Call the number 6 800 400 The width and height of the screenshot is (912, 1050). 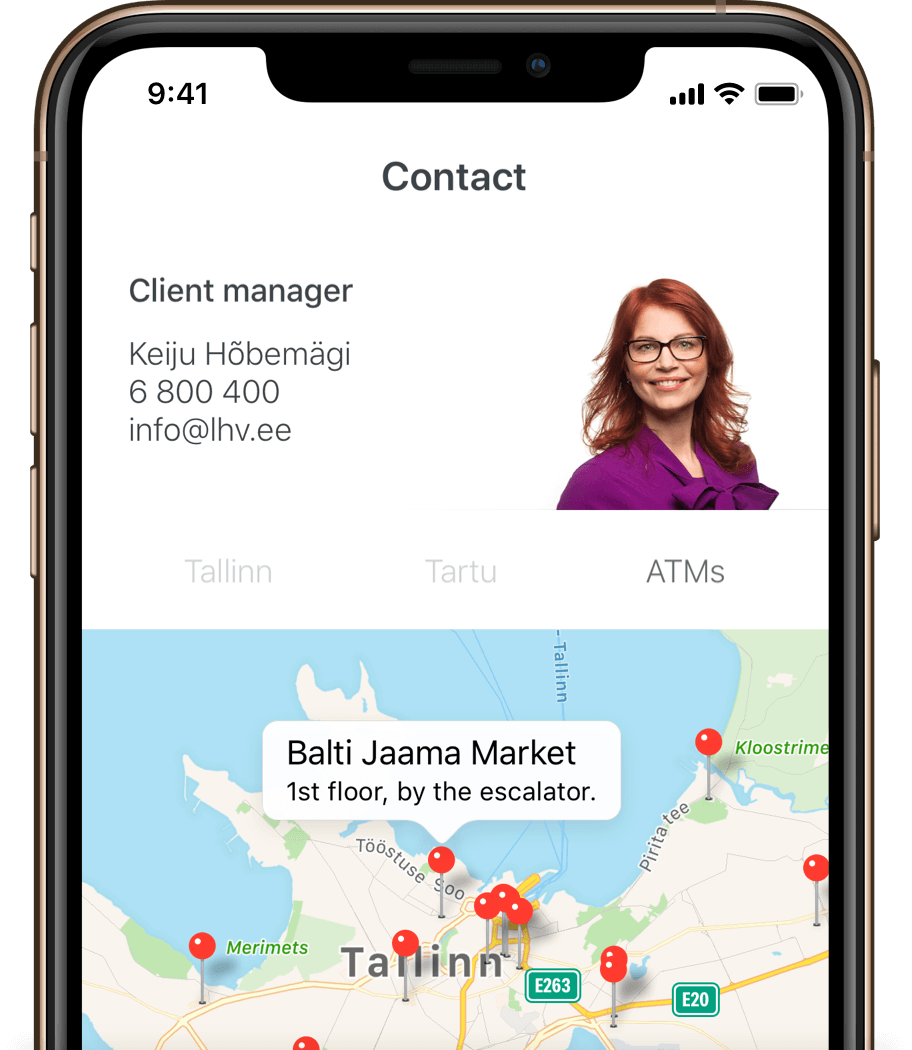pos(204,392)
